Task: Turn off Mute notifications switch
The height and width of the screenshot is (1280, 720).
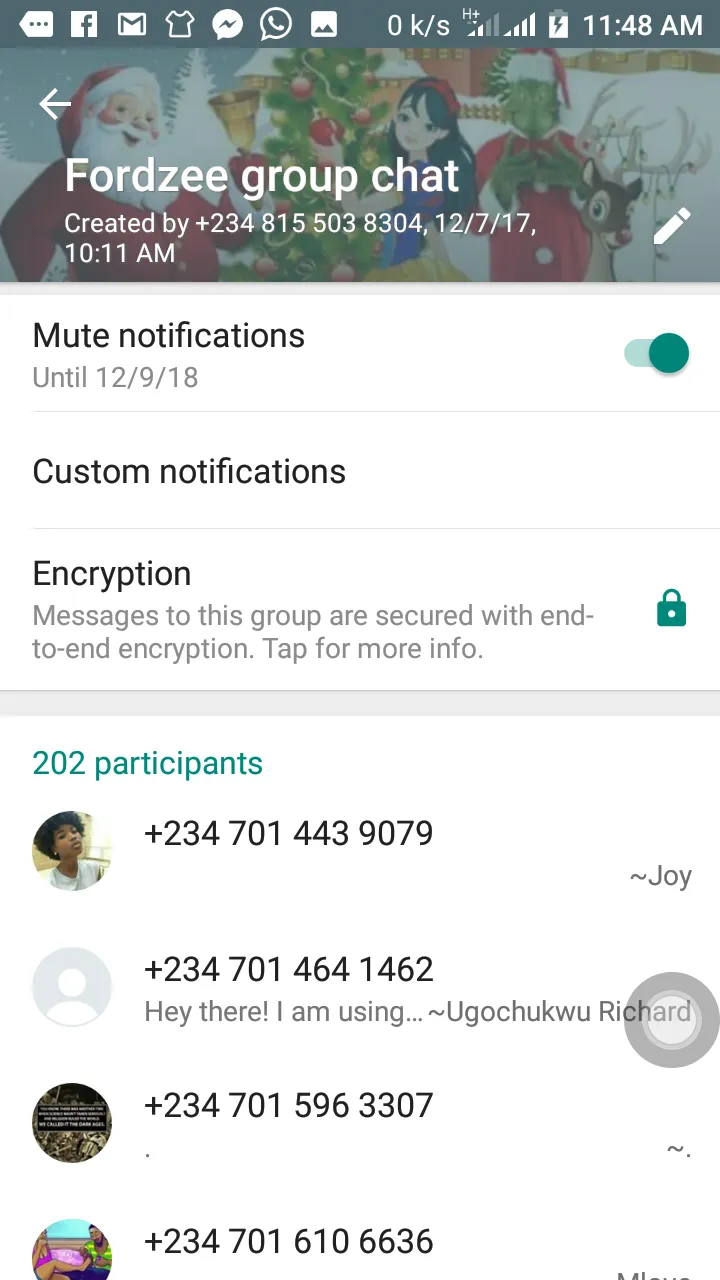Action: pyautogui.click(x=657, y=354)
